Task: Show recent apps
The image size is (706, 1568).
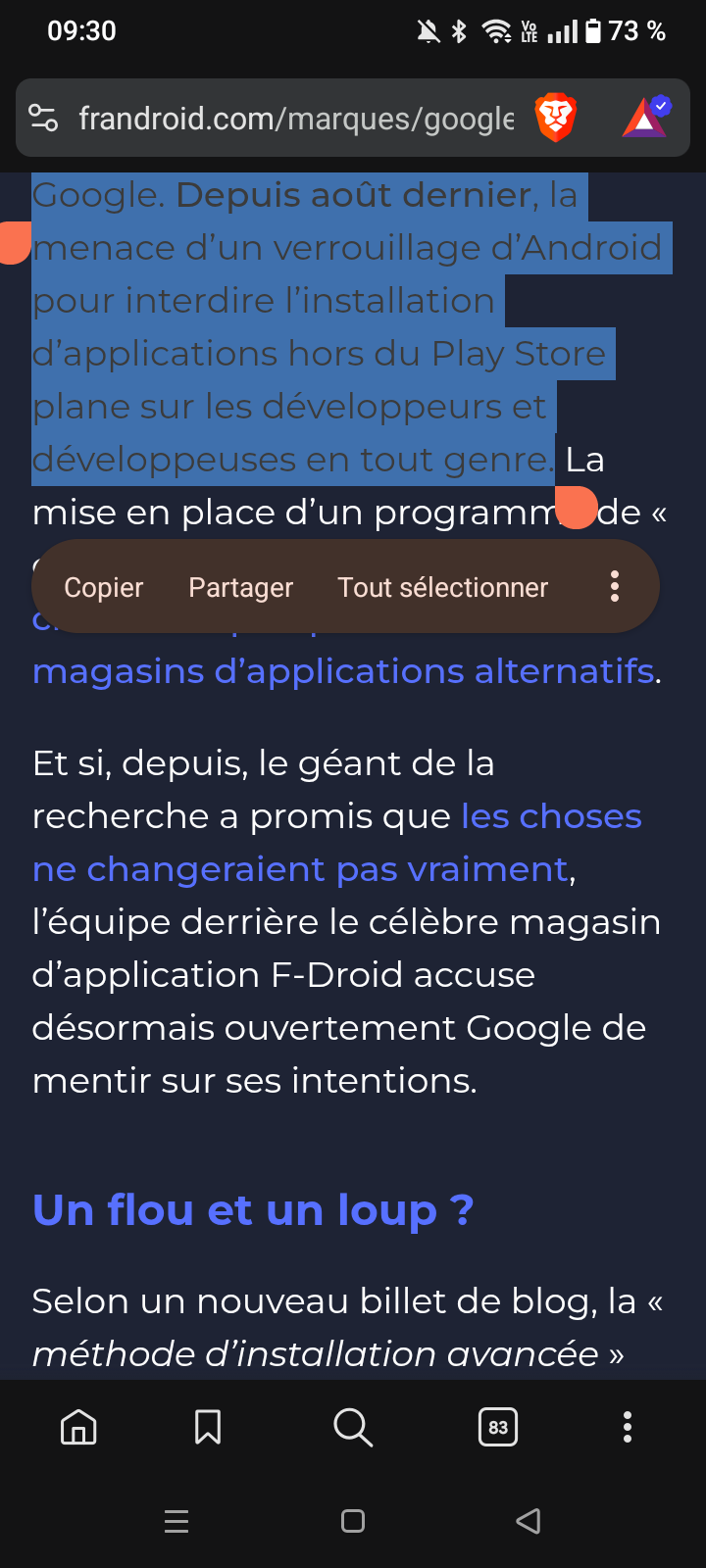Action: click(176, 1521)
